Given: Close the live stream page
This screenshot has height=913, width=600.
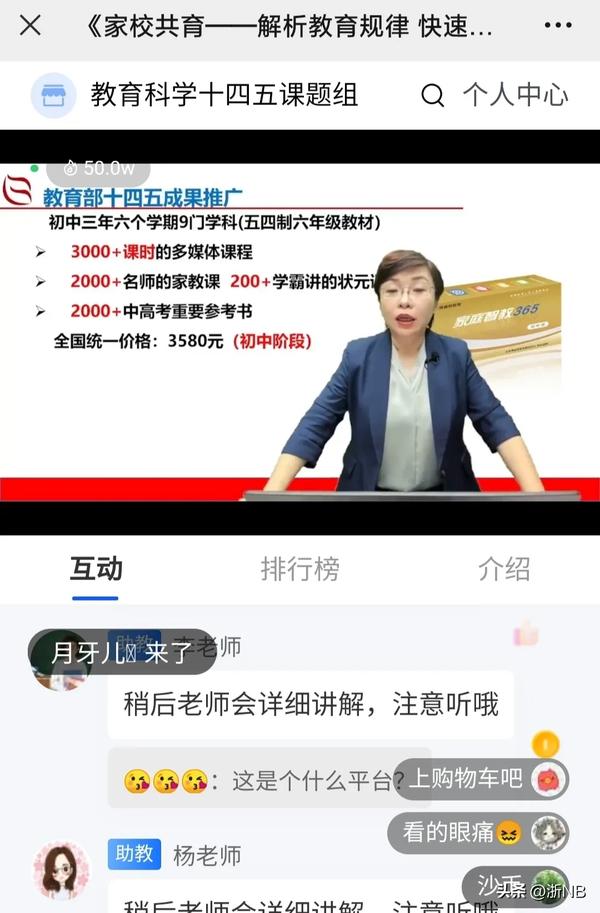Looking at the screenshot, I should [x=30, y=25].
